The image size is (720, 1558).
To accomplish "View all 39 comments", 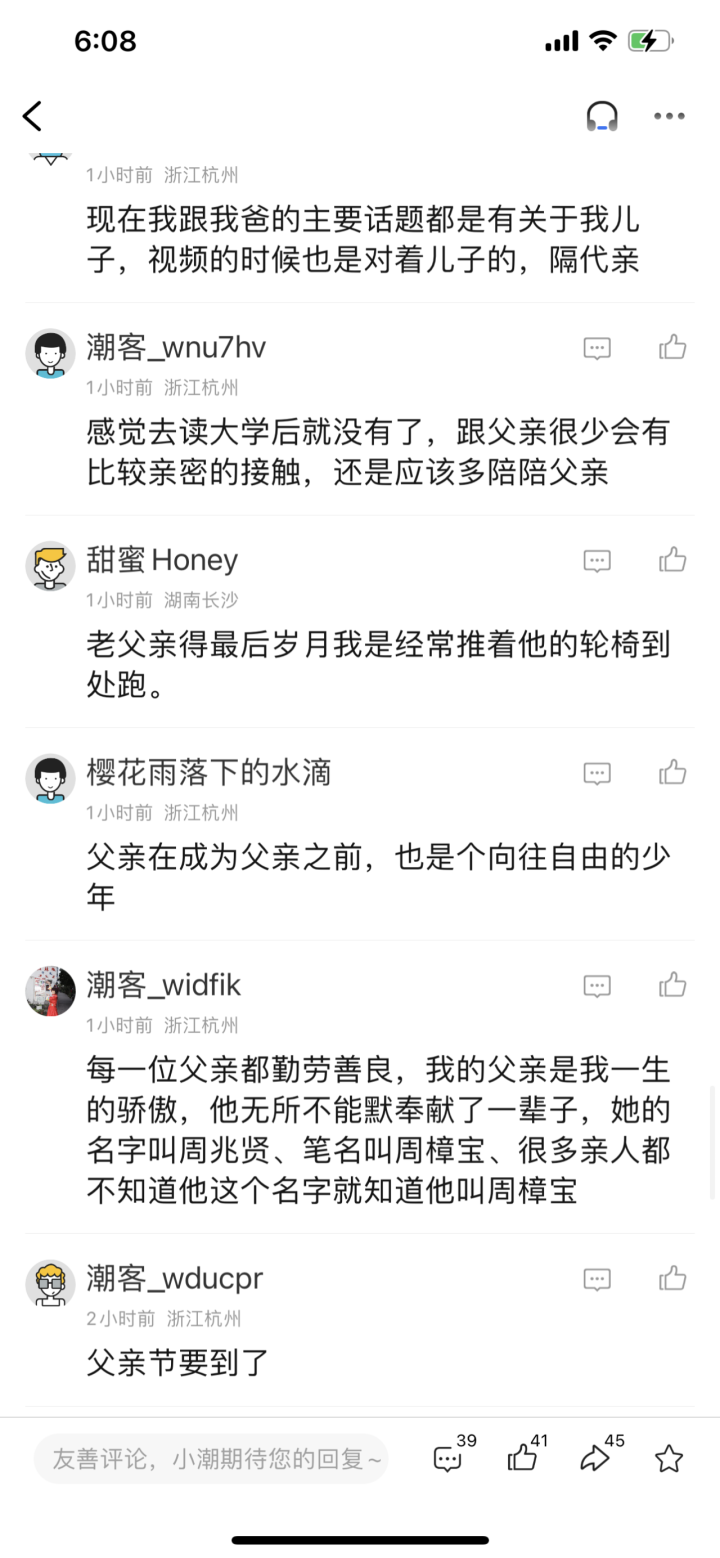I will click(448, 1459).
